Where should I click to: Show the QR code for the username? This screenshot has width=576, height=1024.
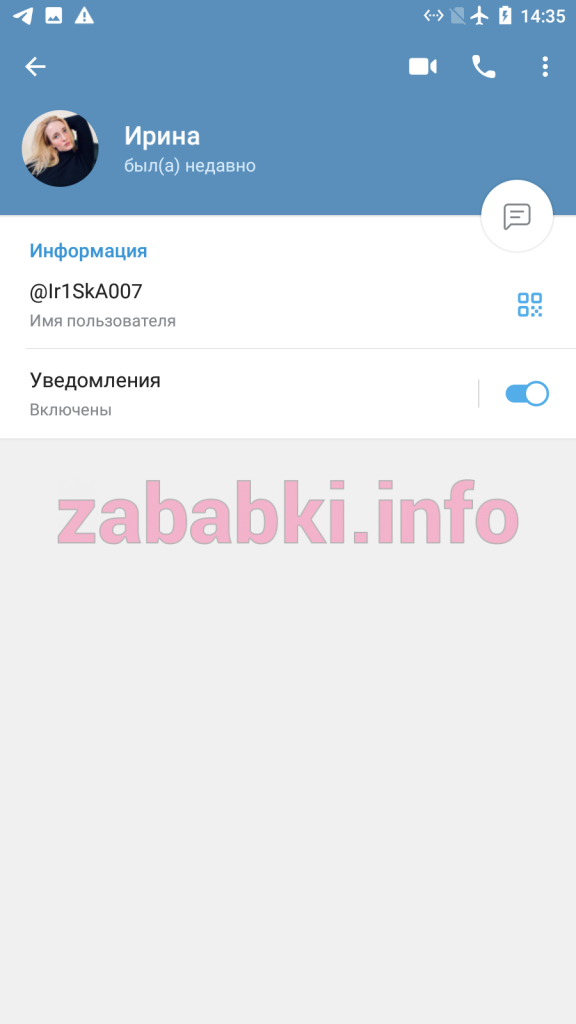point(530,304)
